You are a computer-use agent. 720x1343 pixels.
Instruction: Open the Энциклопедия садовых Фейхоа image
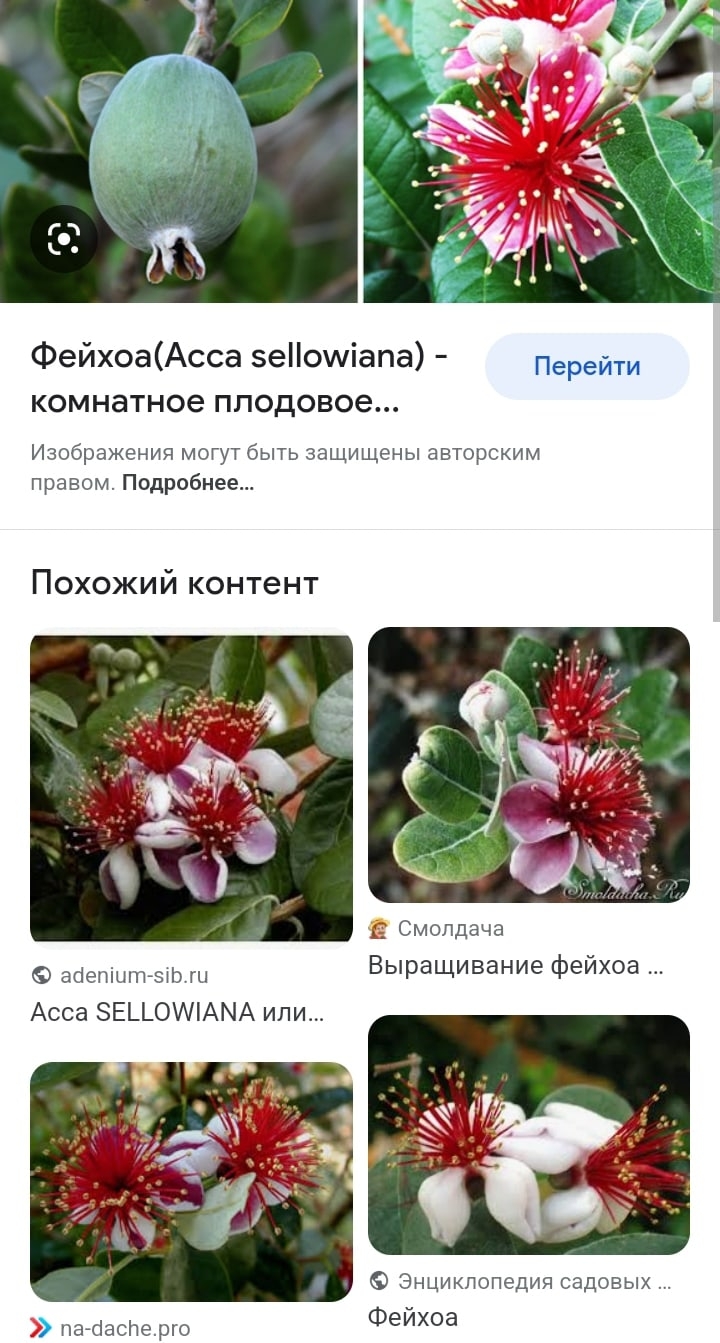click(528, 1134)
